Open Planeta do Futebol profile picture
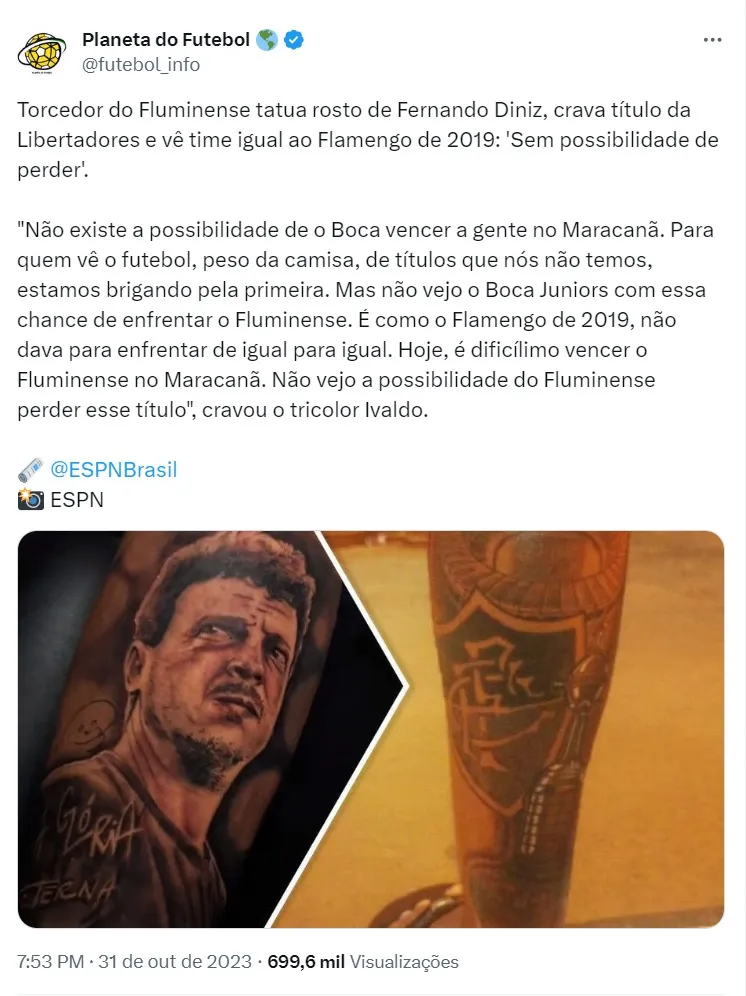Image resolution: width=746 pixels, height=996 pixels. (x=42, y=51)
